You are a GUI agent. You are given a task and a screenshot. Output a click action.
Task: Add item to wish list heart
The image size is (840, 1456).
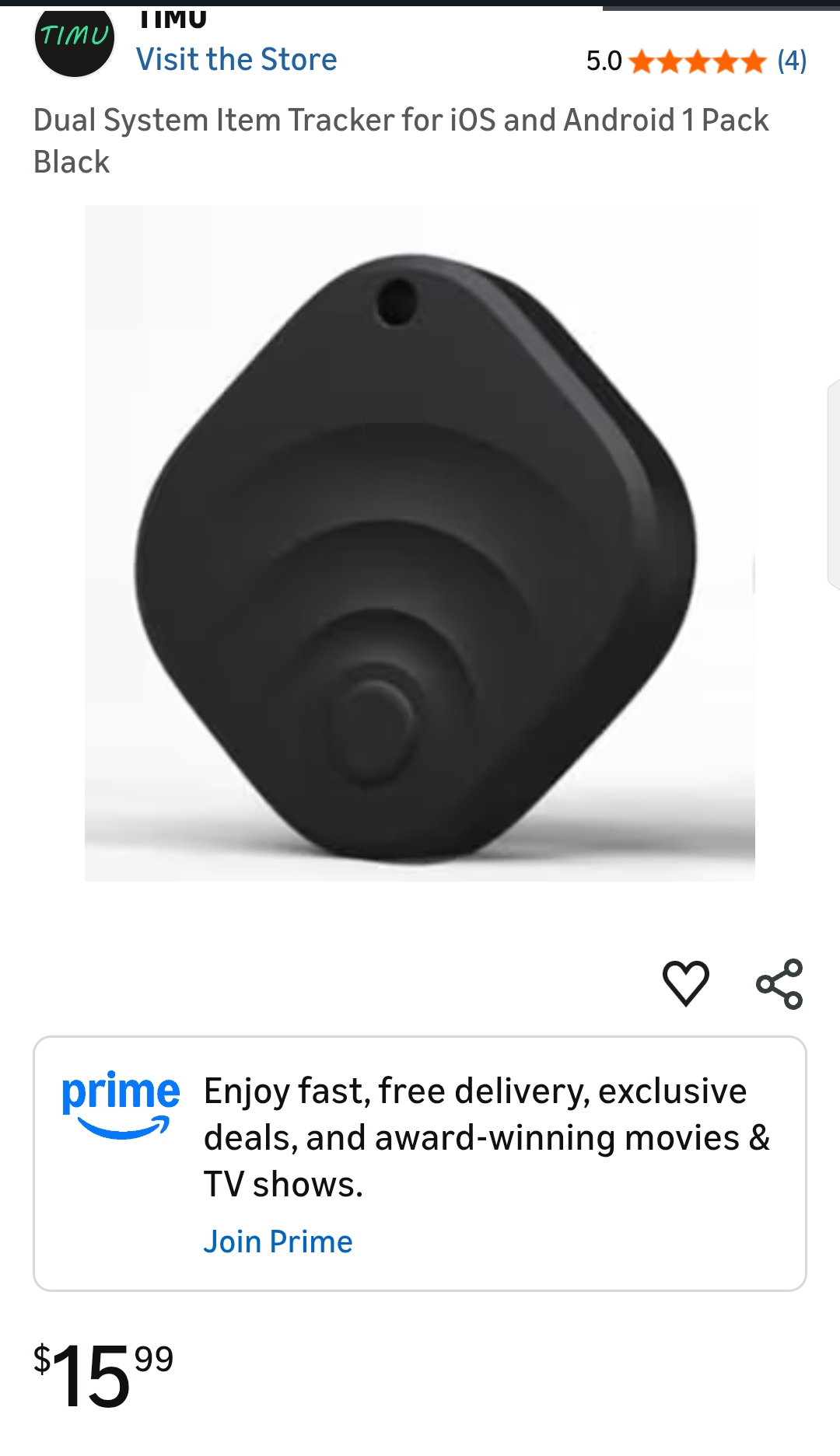(686, 983)
